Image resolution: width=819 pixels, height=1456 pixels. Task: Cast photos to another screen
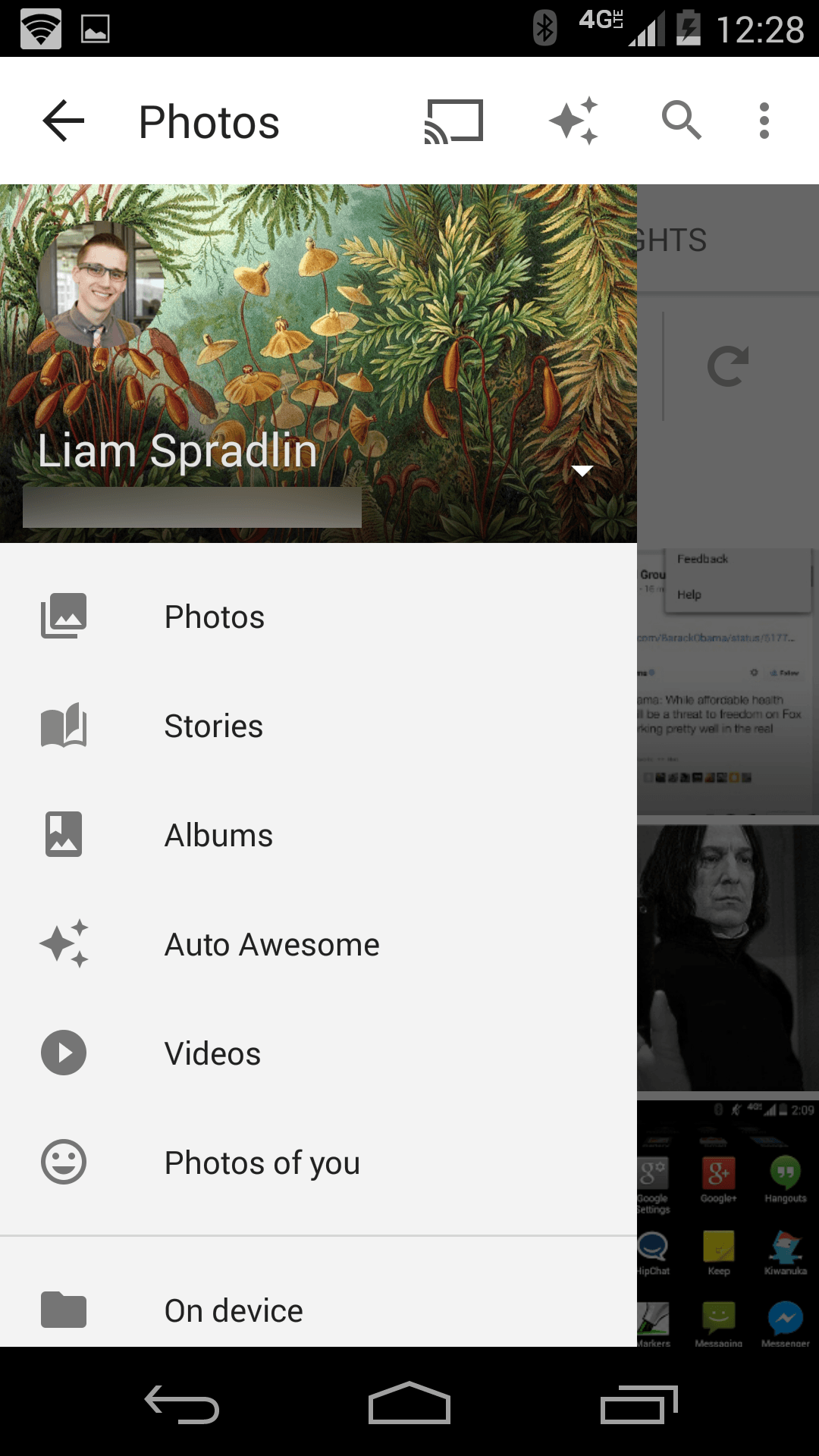[453, 121]
